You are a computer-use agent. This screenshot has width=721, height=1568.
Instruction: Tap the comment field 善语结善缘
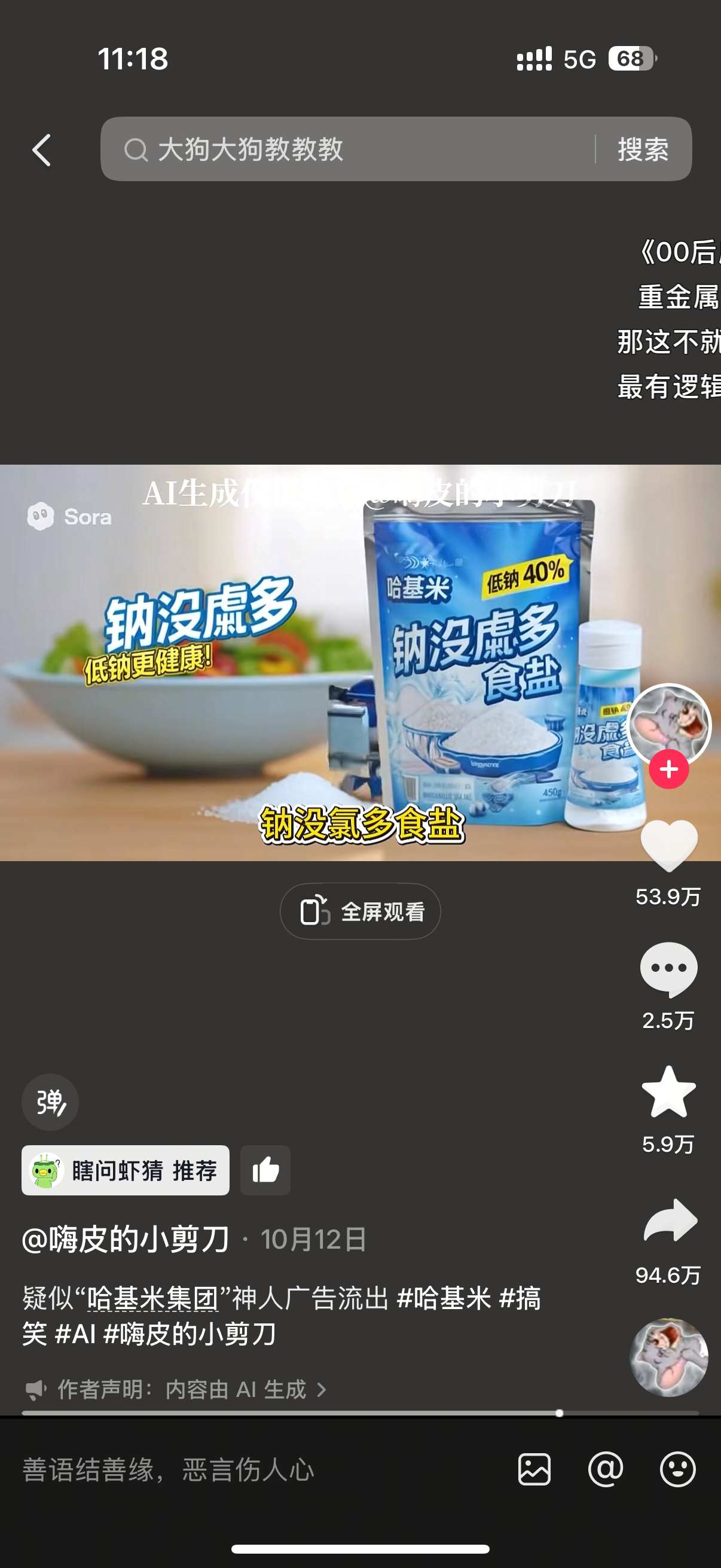[x=243, y=1470]
